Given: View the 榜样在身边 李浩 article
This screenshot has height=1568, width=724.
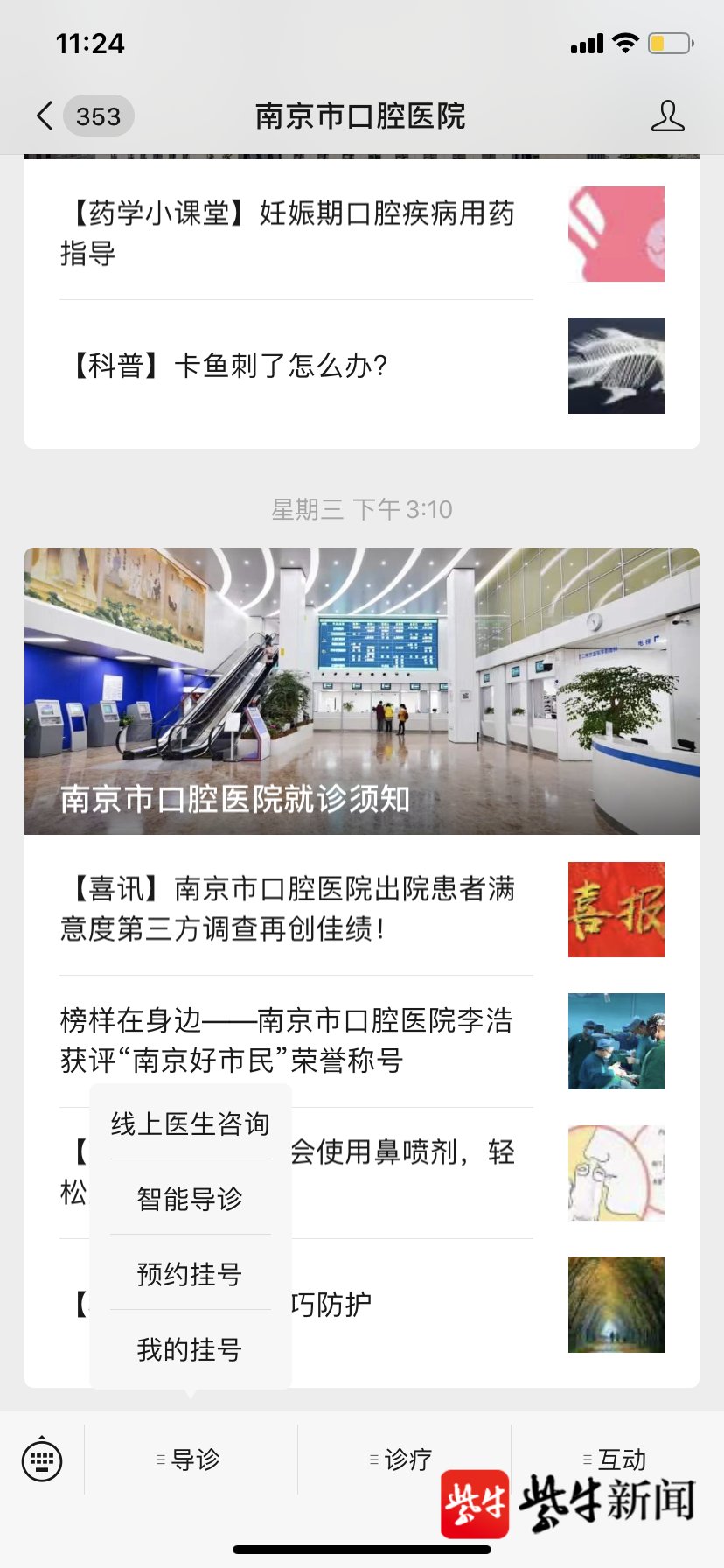Looking at the screenshot, I should click(x=289, y=1040).
